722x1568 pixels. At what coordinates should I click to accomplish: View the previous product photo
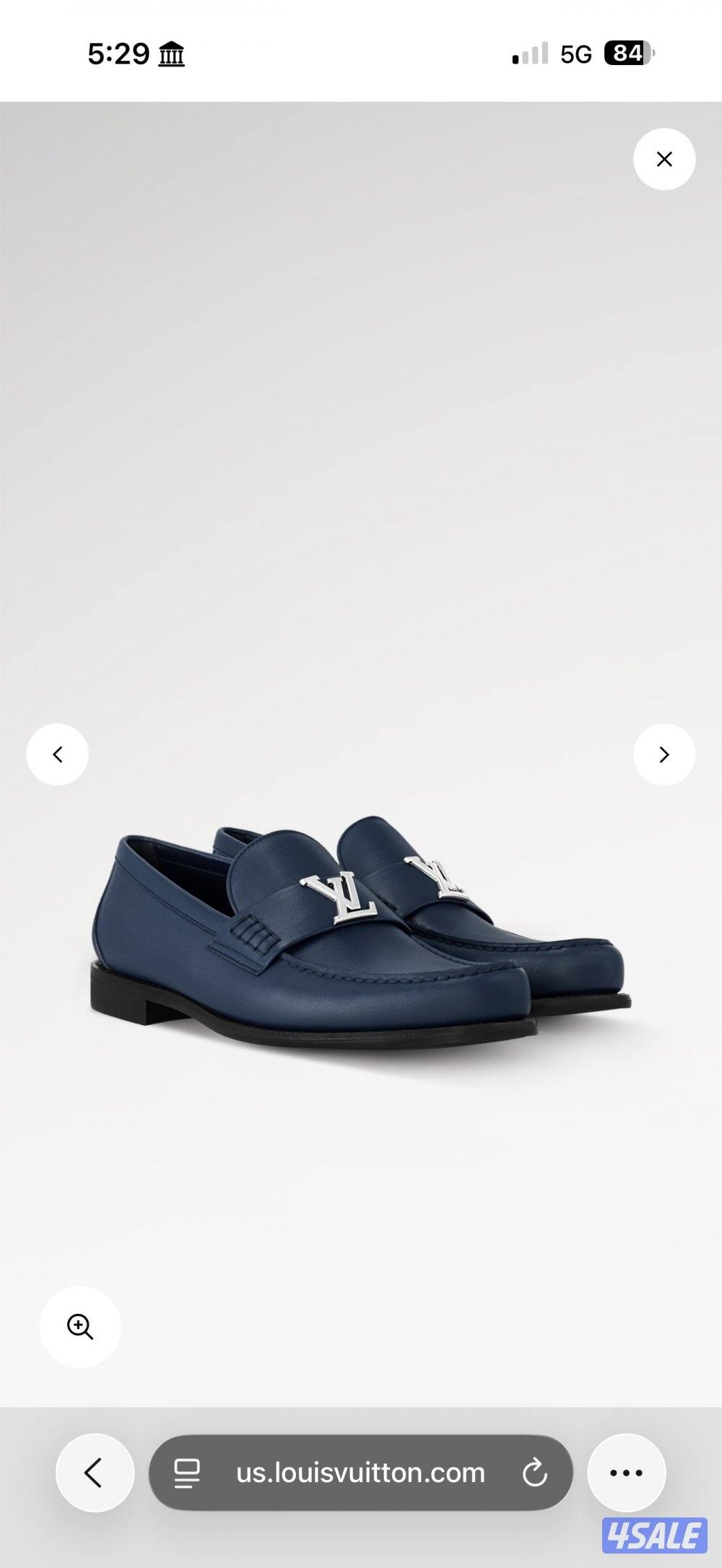(58, 753)
